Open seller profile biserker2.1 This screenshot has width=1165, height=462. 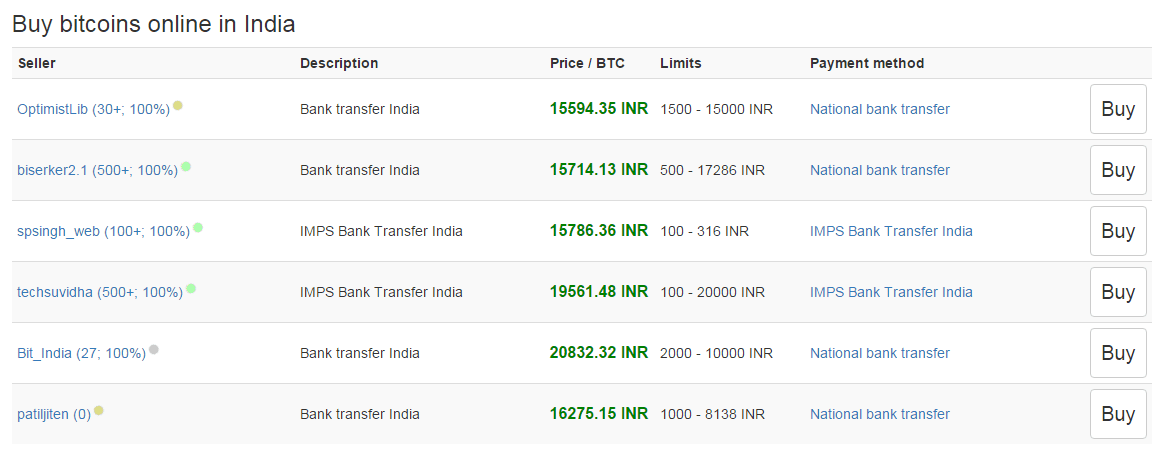tap(97, 170)
